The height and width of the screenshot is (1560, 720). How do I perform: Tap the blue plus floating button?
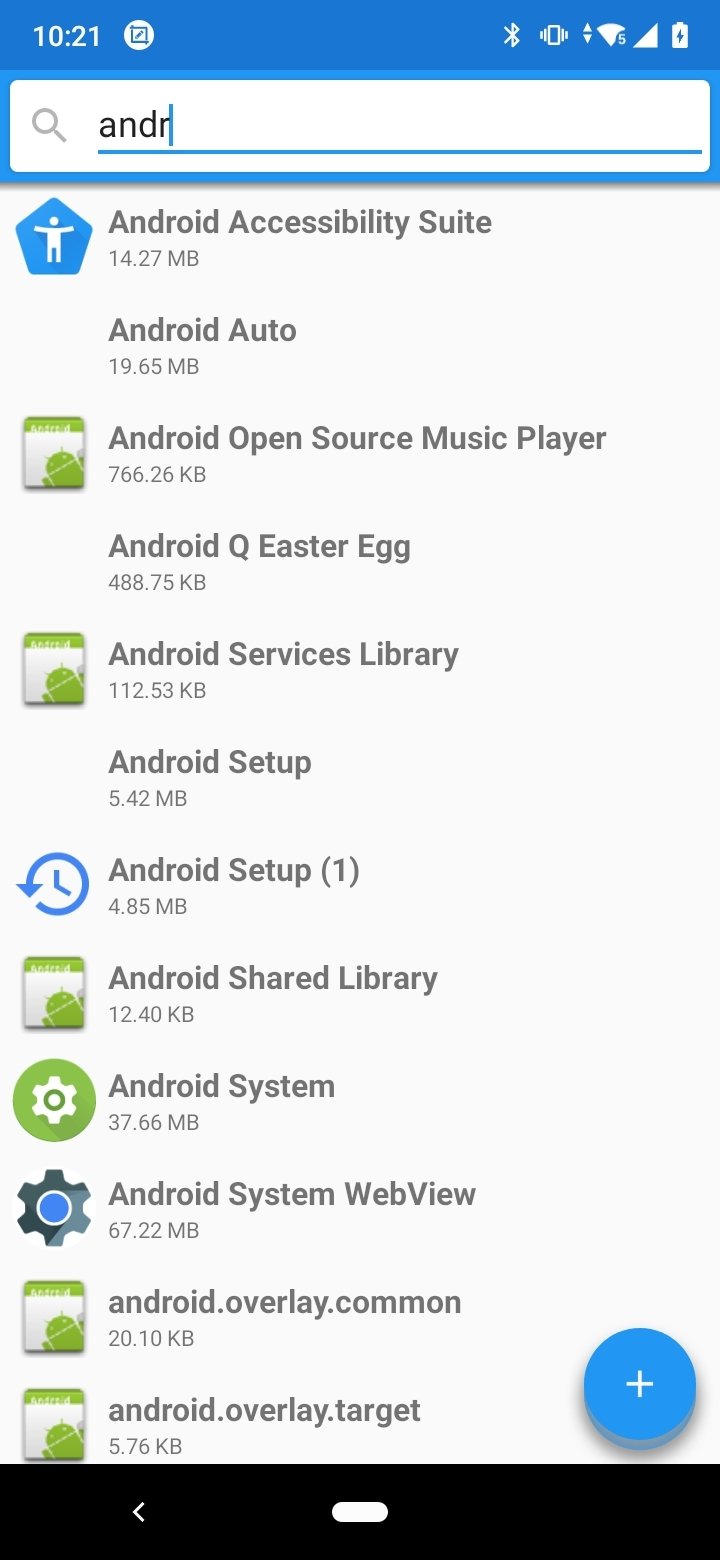click(639, 1384)
